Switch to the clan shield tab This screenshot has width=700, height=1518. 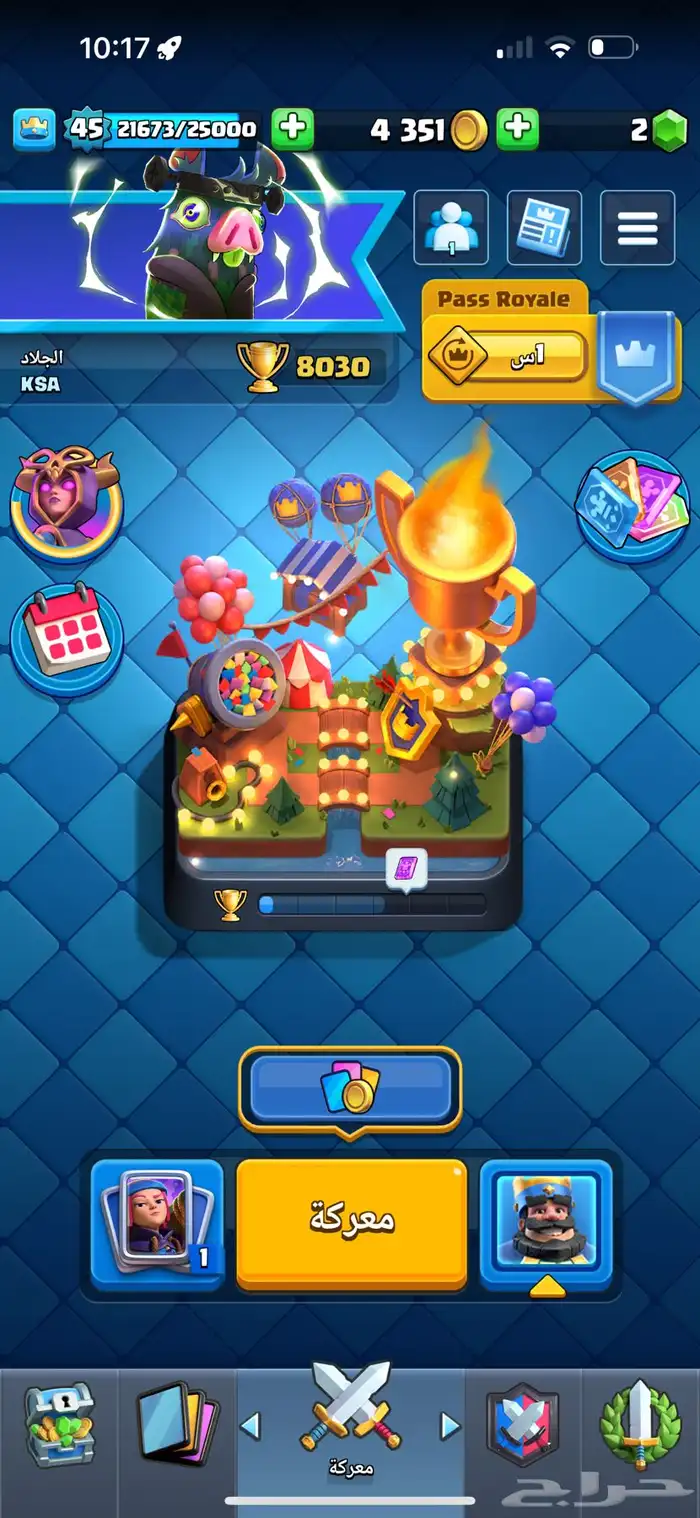tap(523, 1427)
